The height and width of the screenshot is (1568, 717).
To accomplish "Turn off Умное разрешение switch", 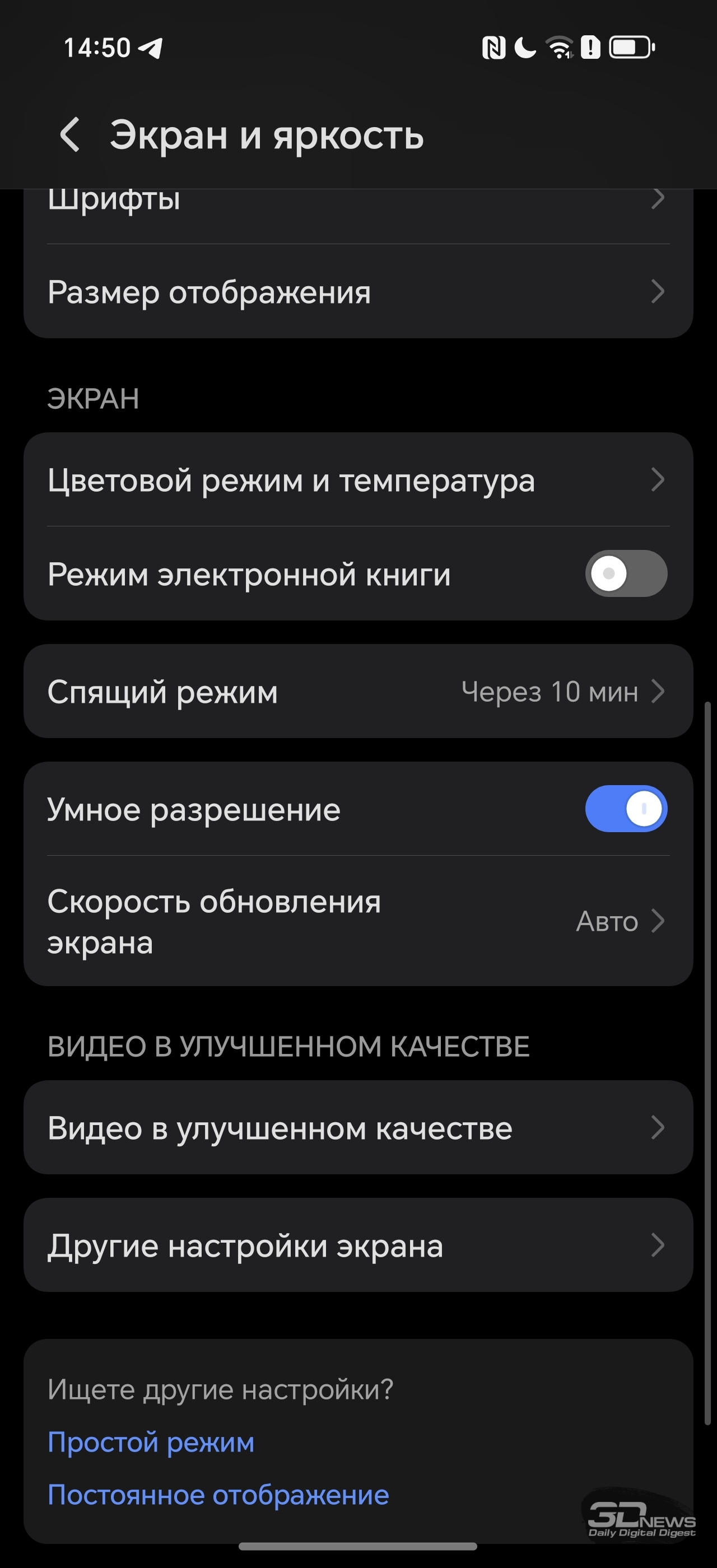I will (x=626, y=809).
